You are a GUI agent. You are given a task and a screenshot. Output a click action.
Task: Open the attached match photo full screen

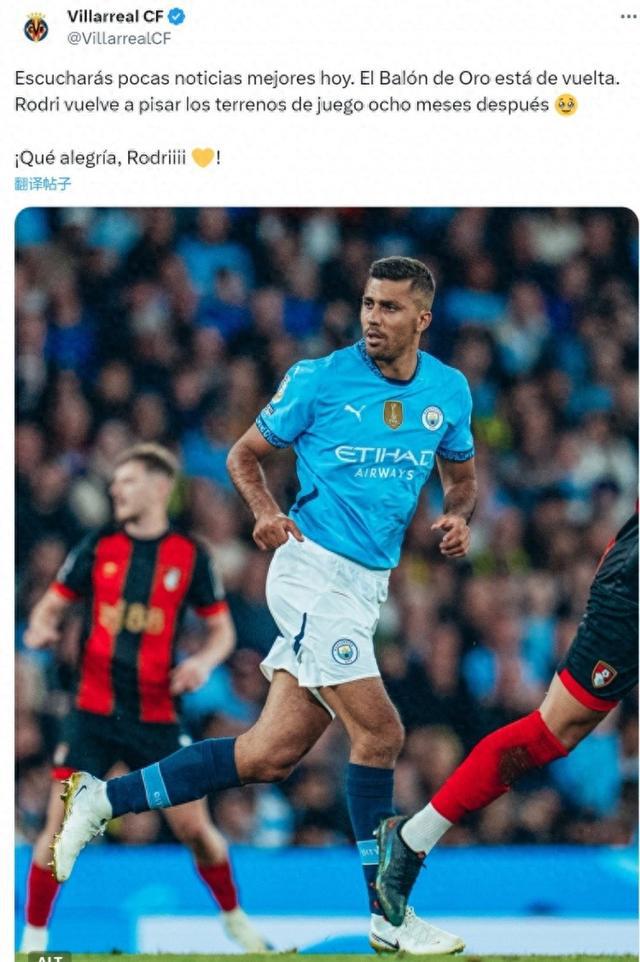coord(326,580)
